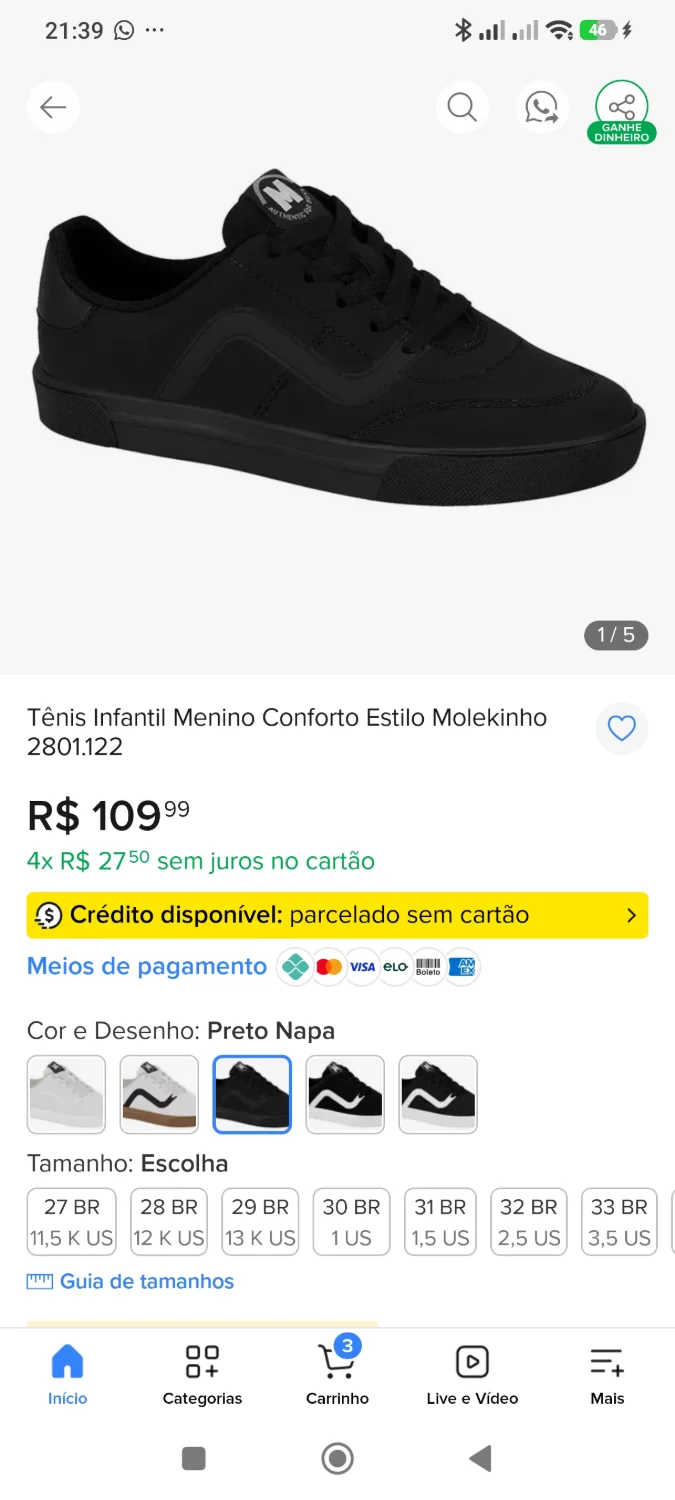The width and height of the screenshot is (675, 1500).
Task: Select size 33 BR
Action: (620, 1222)
